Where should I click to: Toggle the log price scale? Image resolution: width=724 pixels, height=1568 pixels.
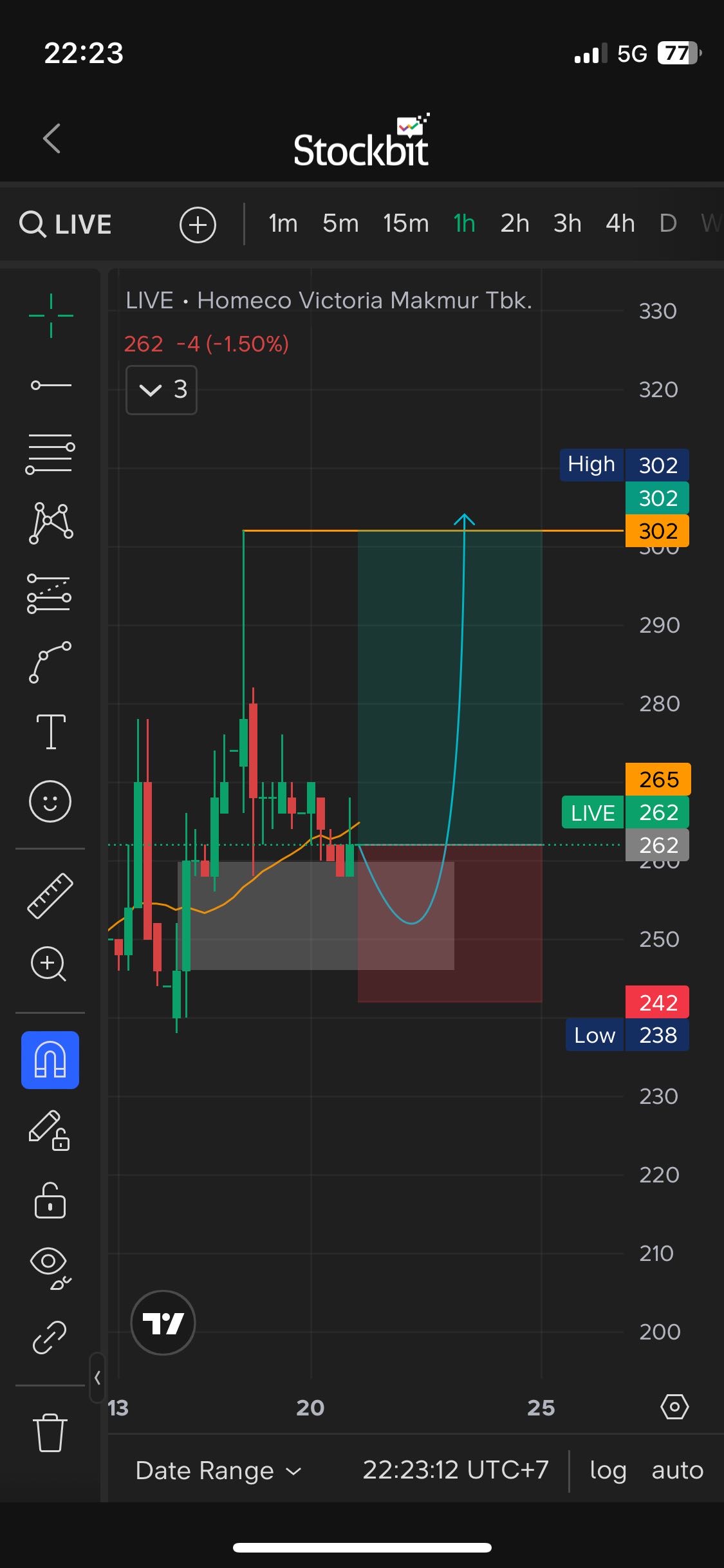coord(608,1471)
